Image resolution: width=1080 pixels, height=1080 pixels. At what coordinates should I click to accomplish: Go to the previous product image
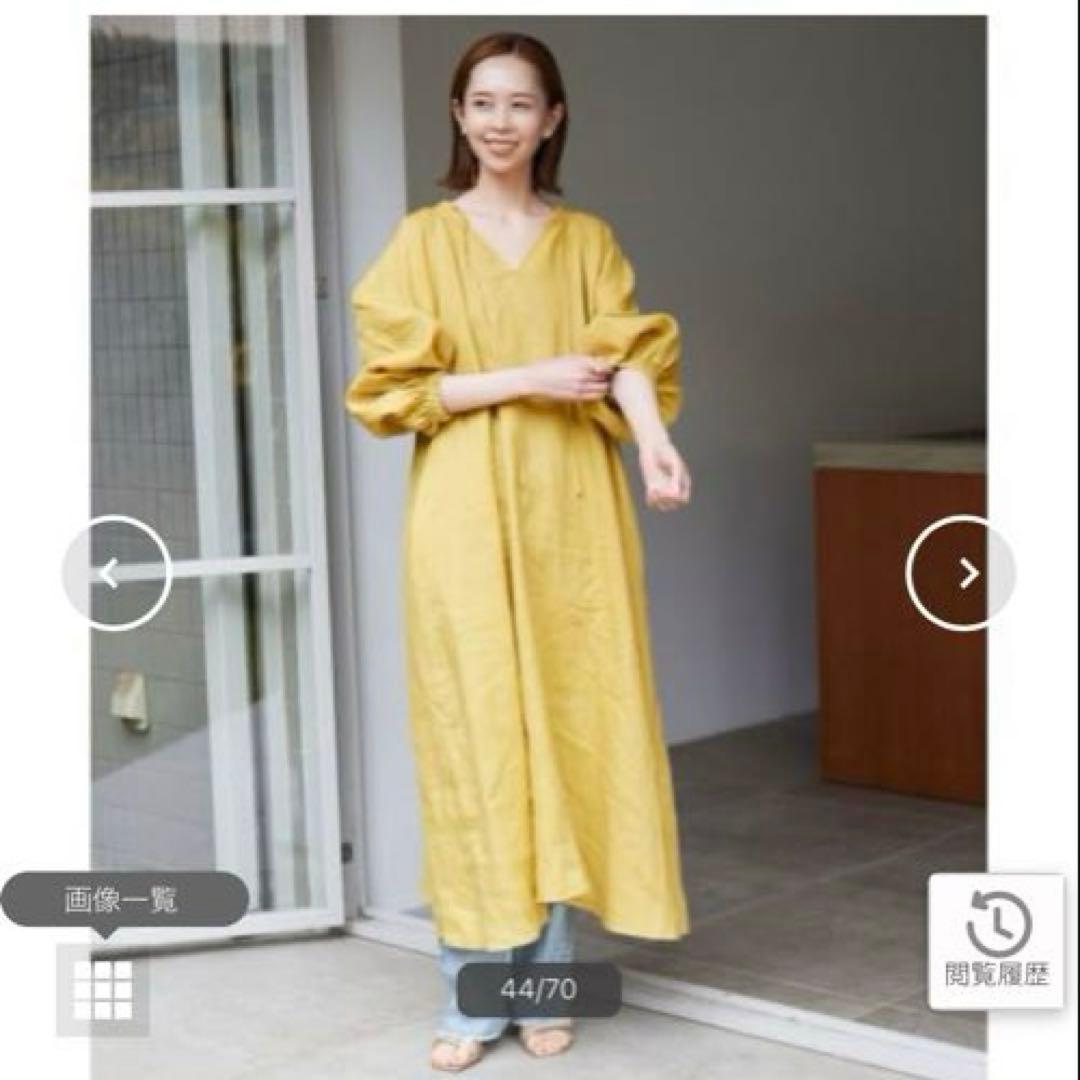pos(116,572)
